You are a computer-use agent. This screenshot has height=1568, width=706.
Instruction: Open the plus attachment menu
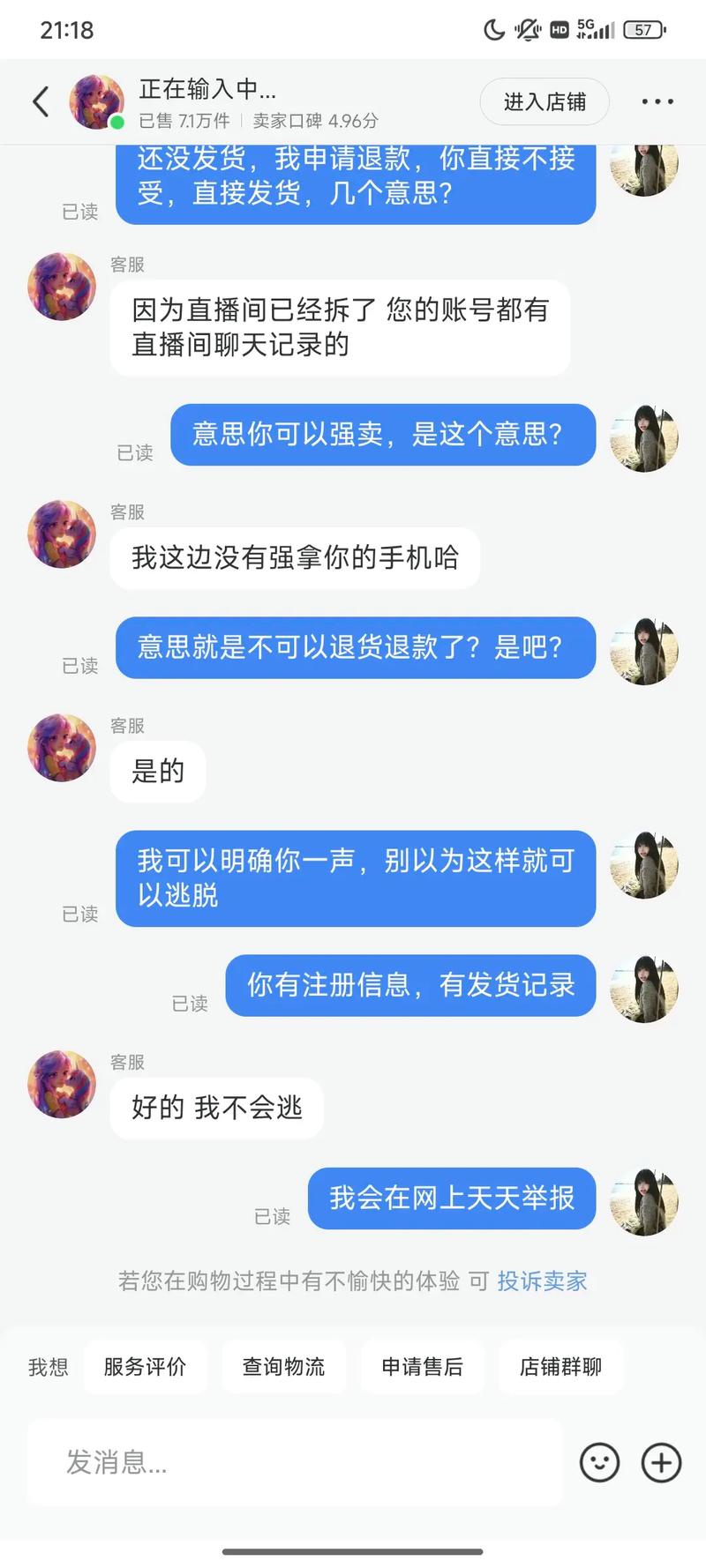pos(661,1462)
